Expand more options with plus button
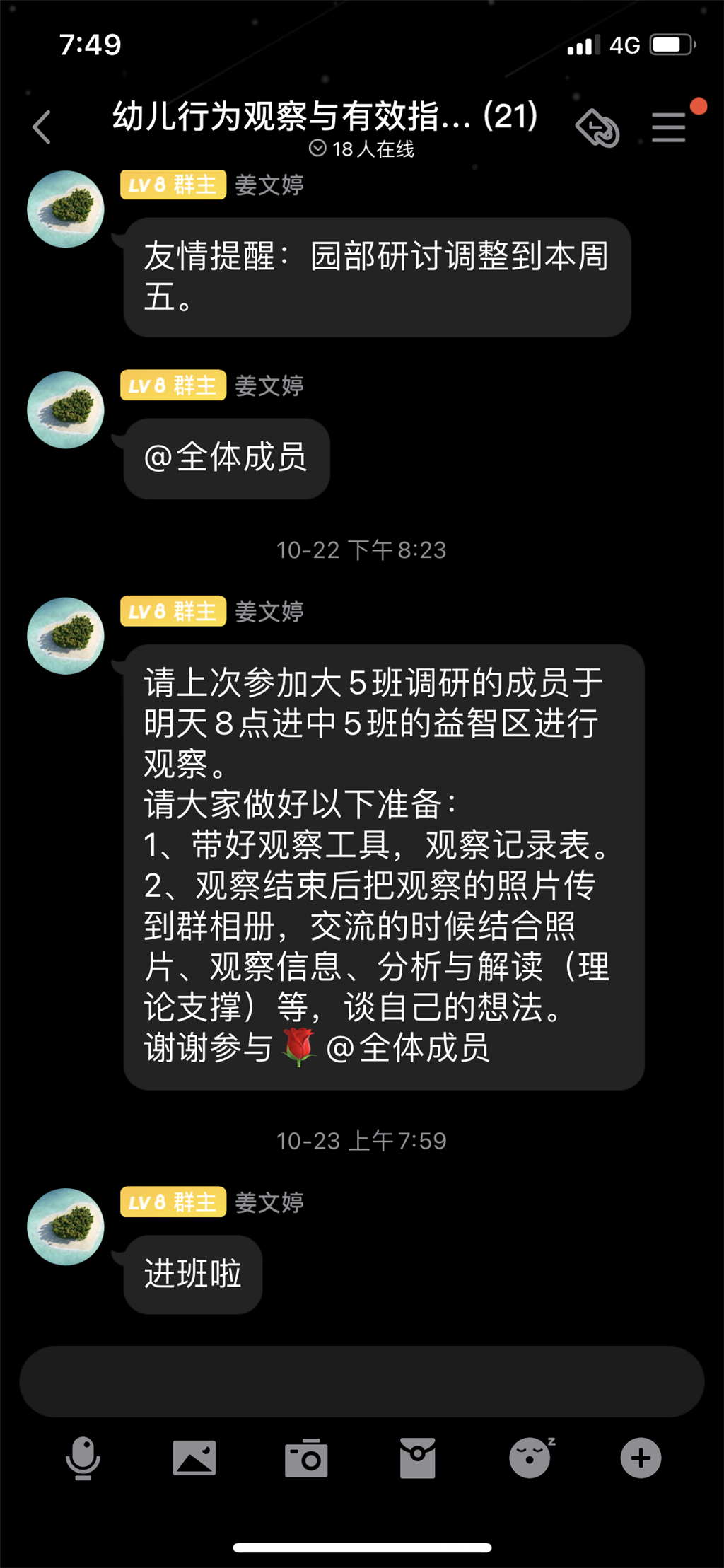The height and width of the screenshot is (1568, 724). [x=641, y=1458]
